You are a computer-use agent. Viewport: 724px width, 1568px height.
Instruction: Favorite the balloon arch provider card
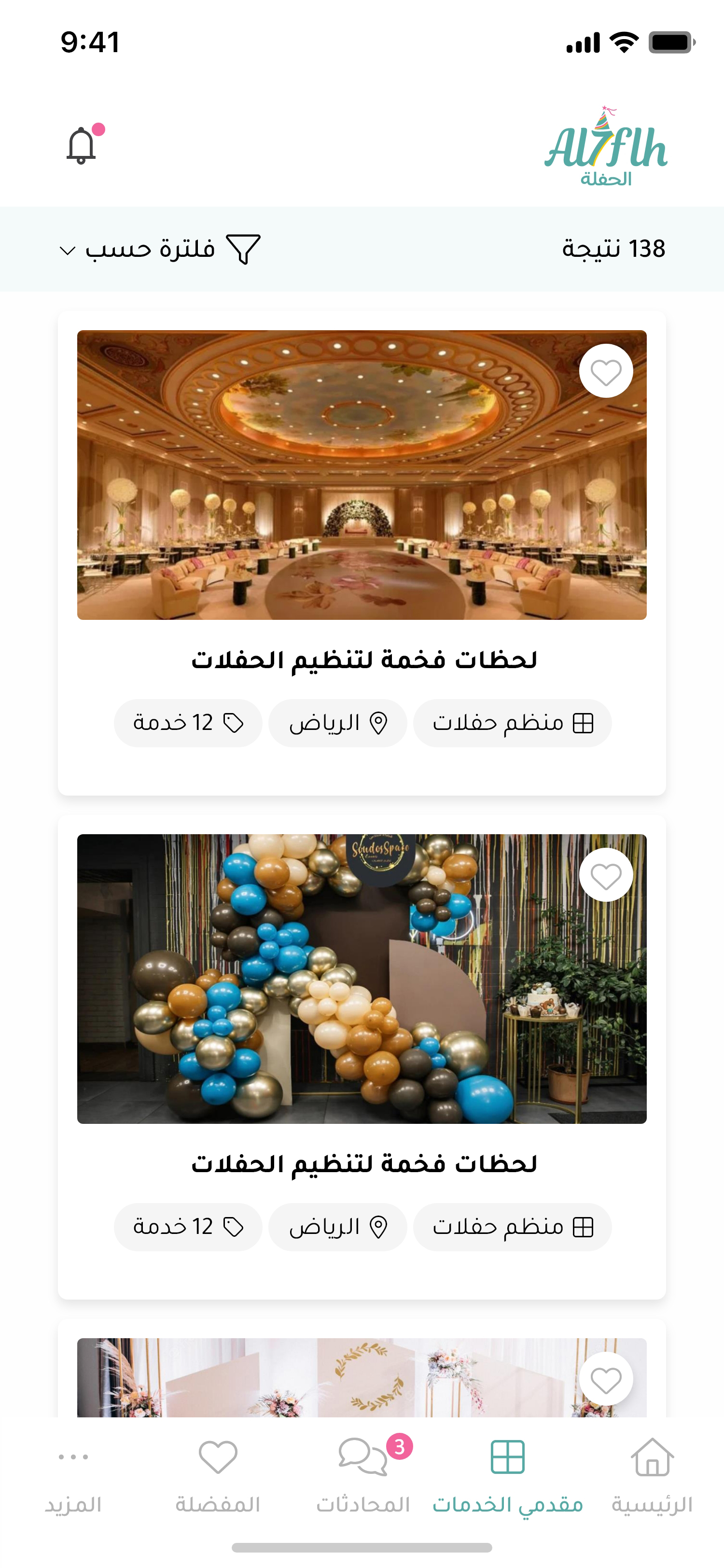coord(605,875)
